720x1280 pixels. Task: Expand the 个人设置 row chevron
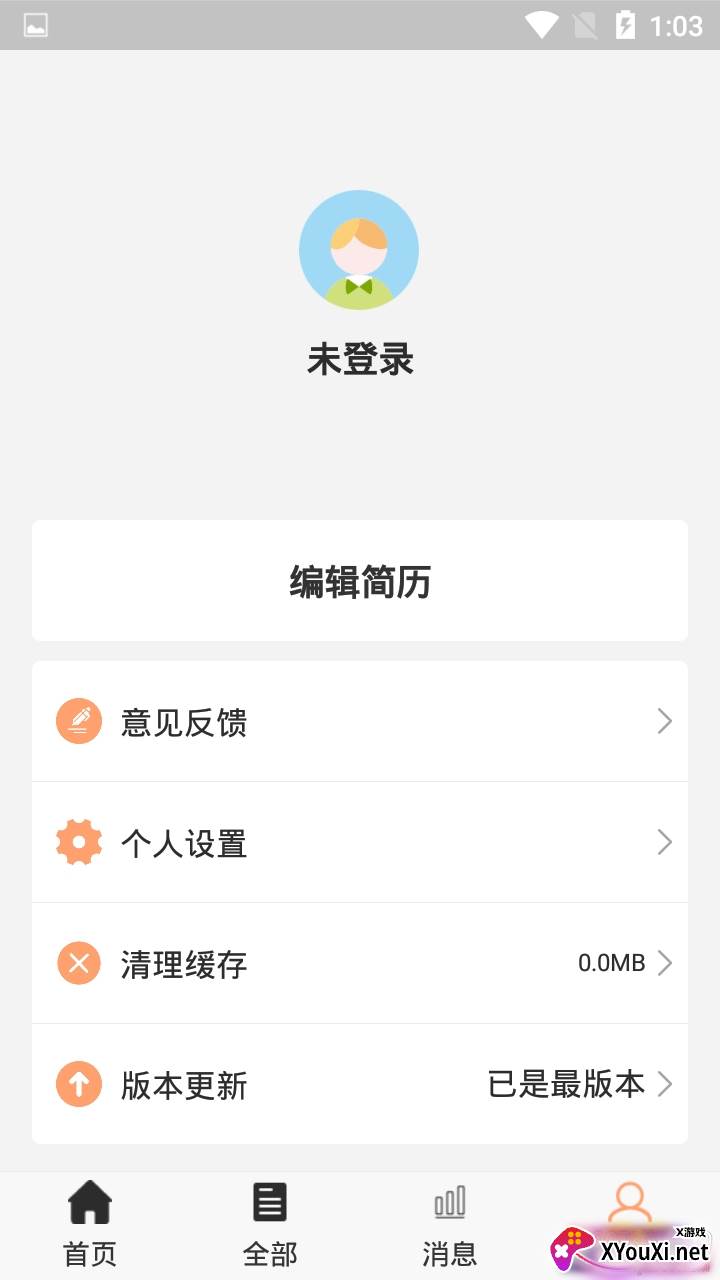point(664,842)
